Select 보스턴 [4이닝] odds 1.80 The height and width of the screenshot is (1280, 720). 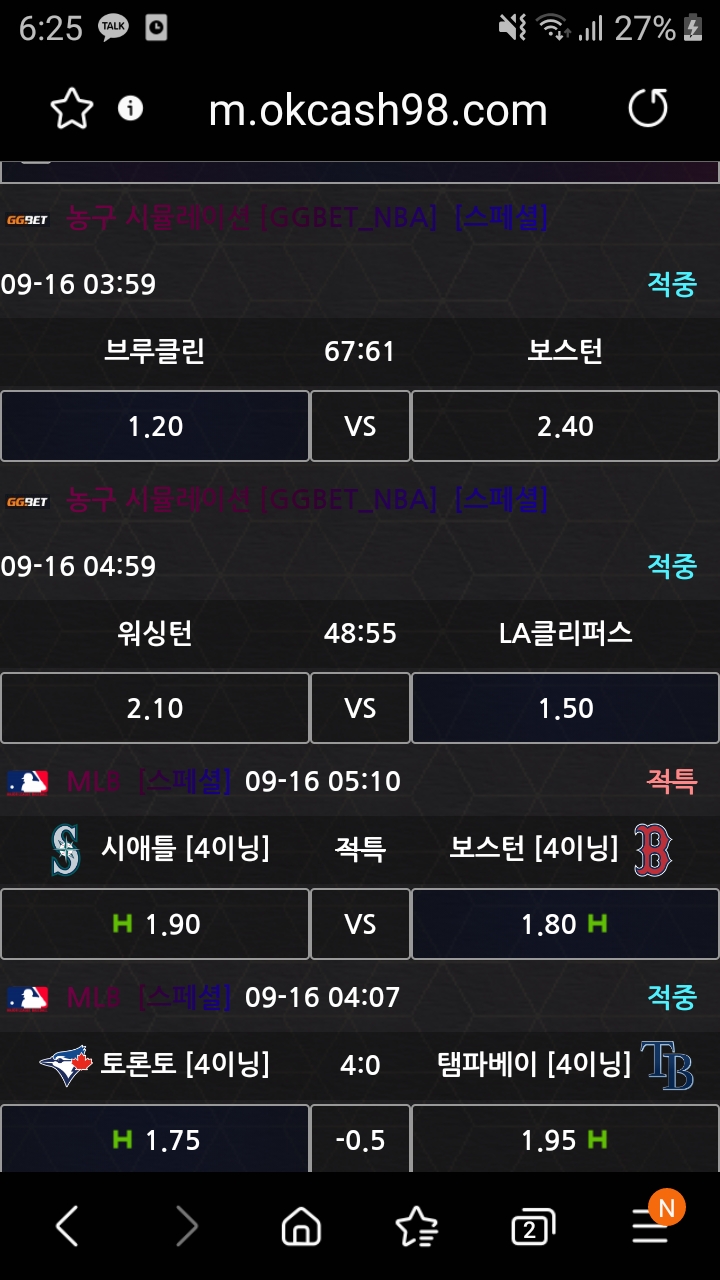[565, 924]
